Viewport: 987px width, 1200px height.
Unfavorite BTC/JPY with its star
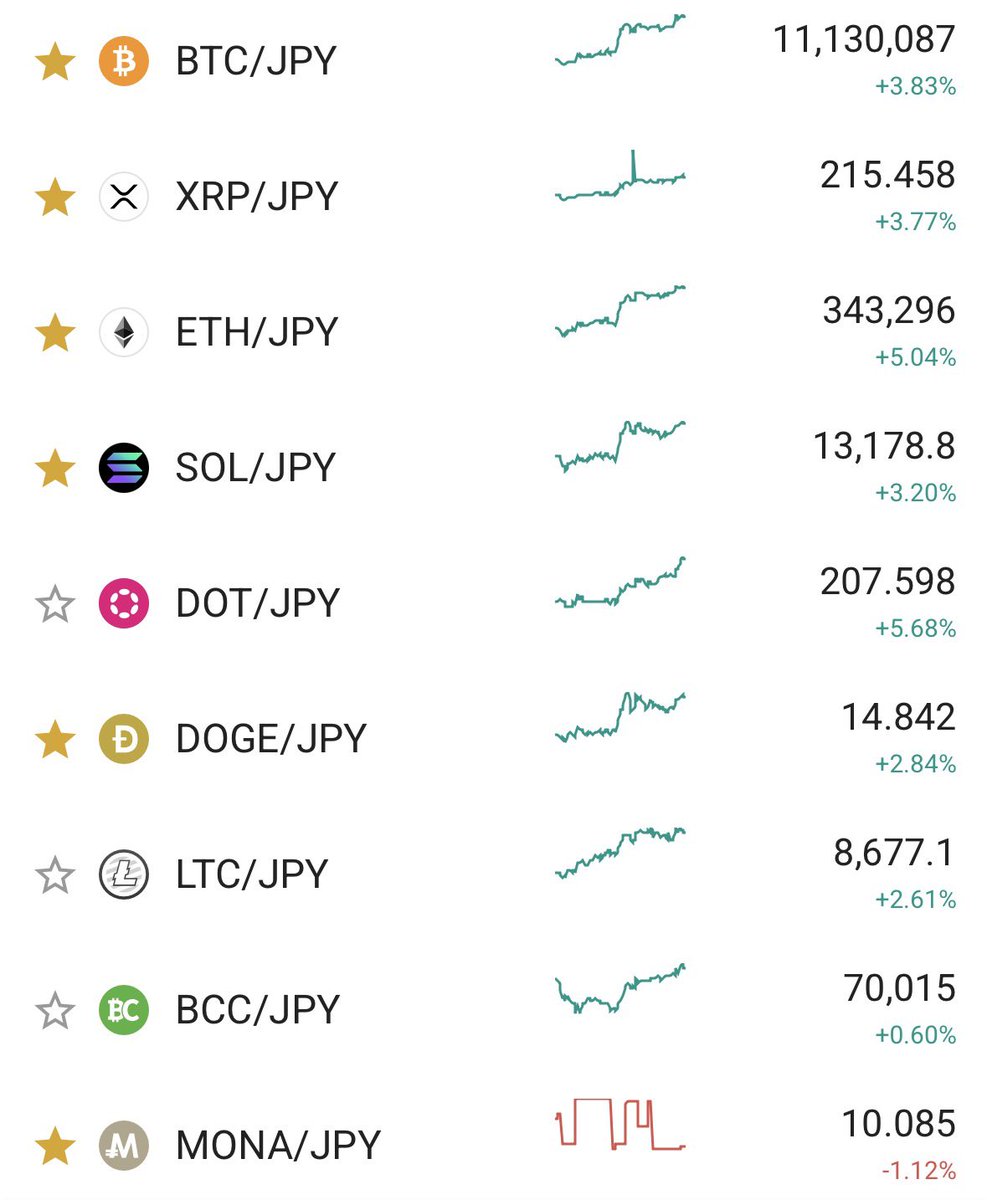[x=55, y=62]
